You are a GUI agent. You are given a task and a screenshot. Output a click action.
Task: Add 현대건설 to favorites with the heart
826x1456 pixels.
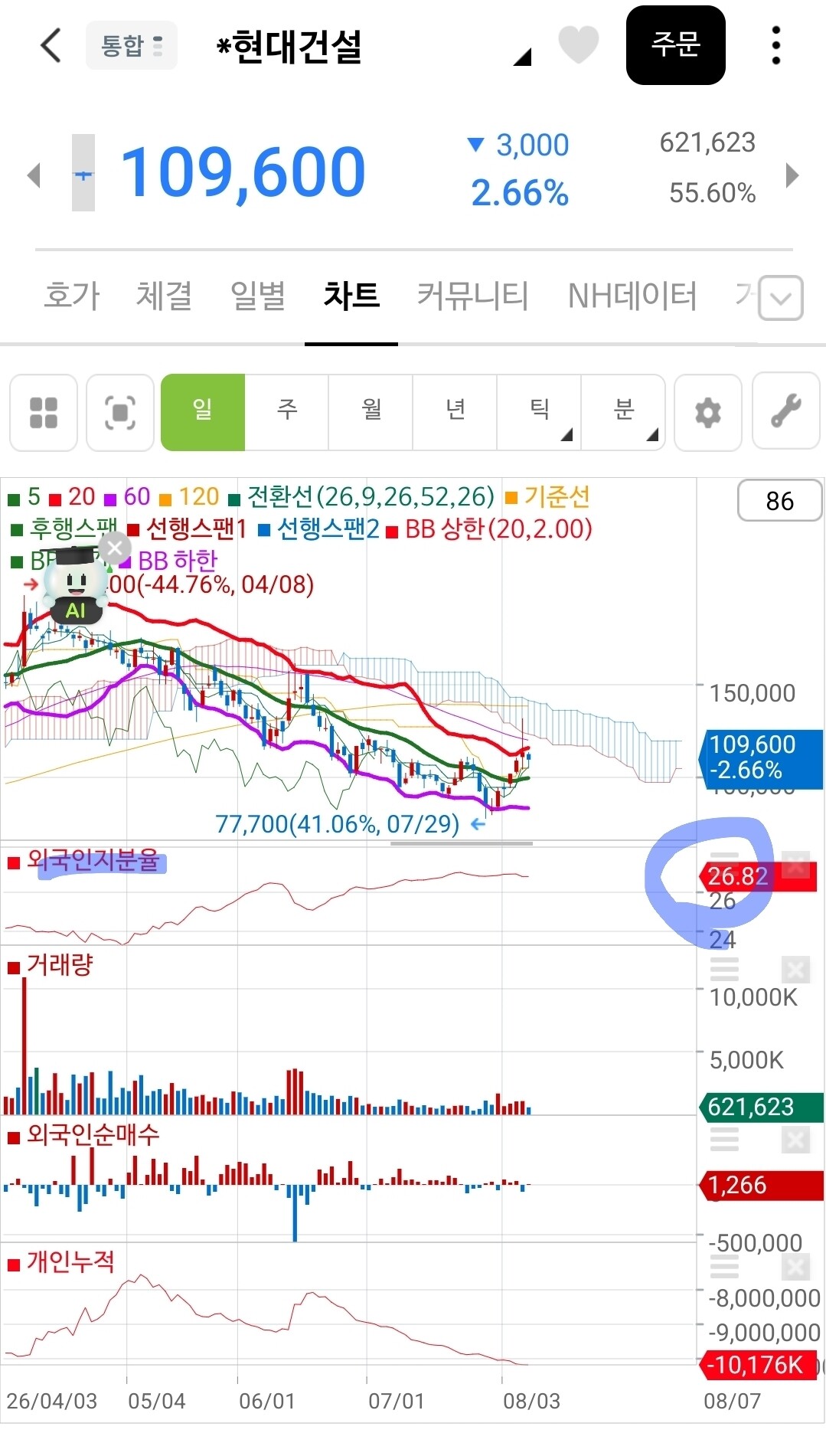click(578, 44)
